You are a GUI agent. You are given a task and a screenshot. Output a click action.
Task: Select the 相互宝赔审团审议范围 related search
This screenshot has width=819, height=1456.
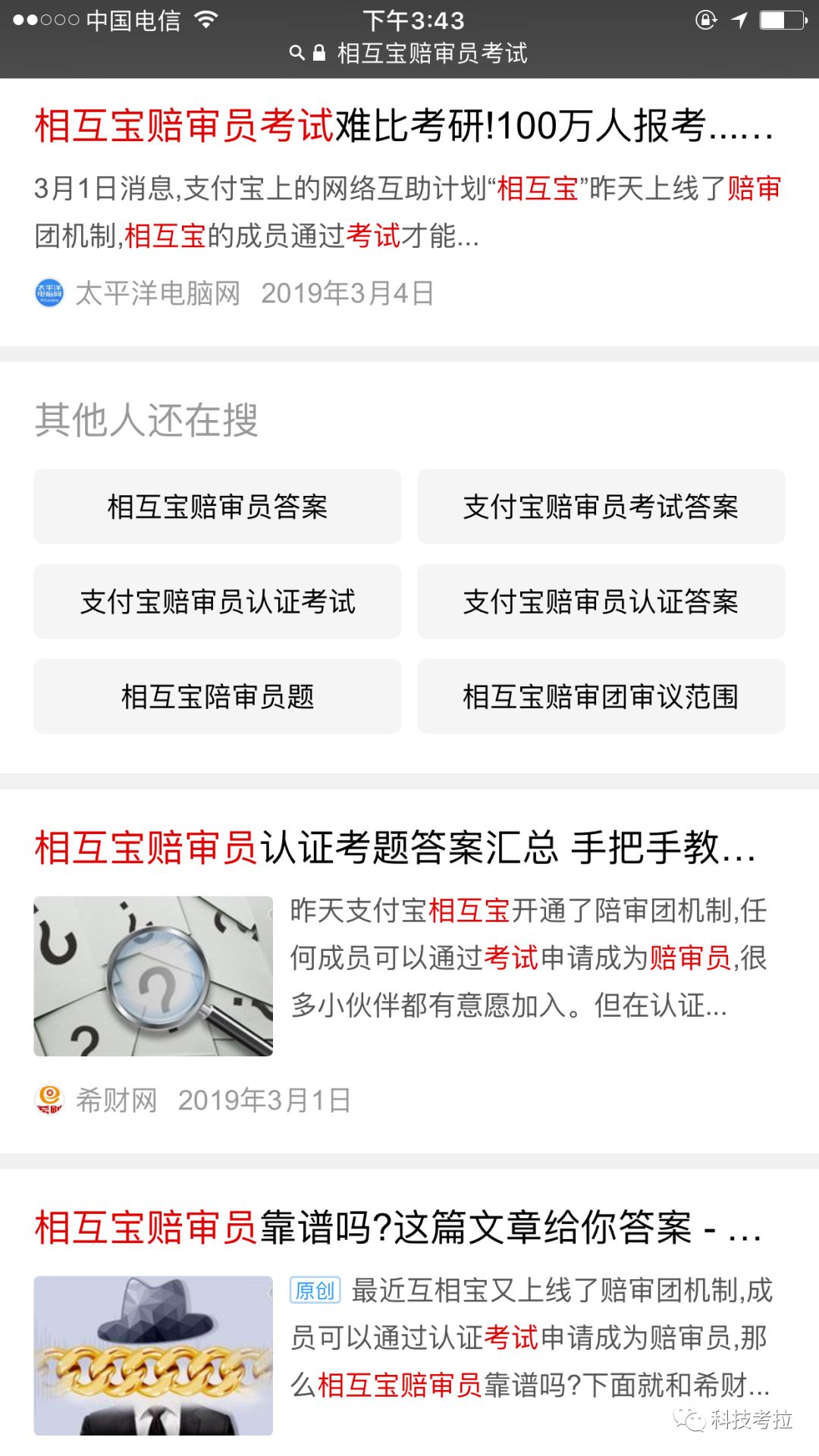pyautogui.click(x=601, y=697)
